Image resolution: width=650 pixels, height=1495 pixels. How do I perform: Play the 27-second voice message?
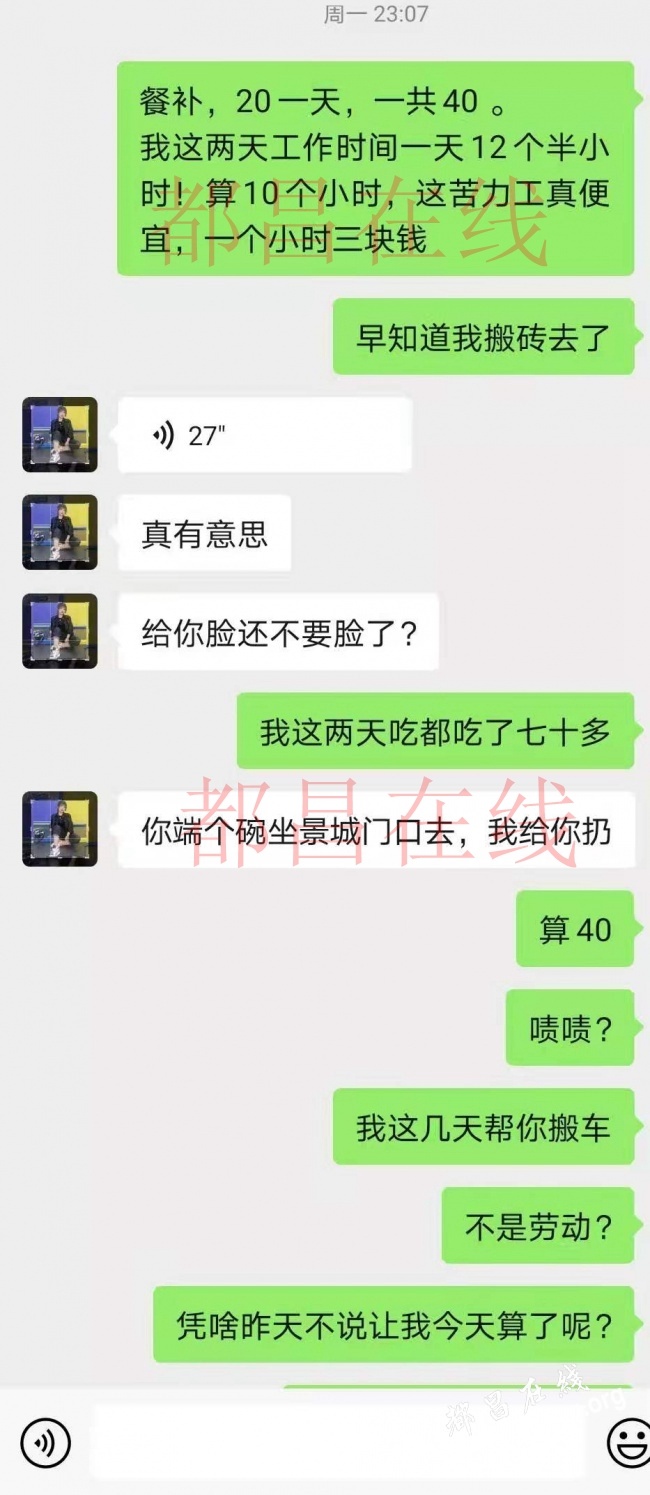point(264,435)
